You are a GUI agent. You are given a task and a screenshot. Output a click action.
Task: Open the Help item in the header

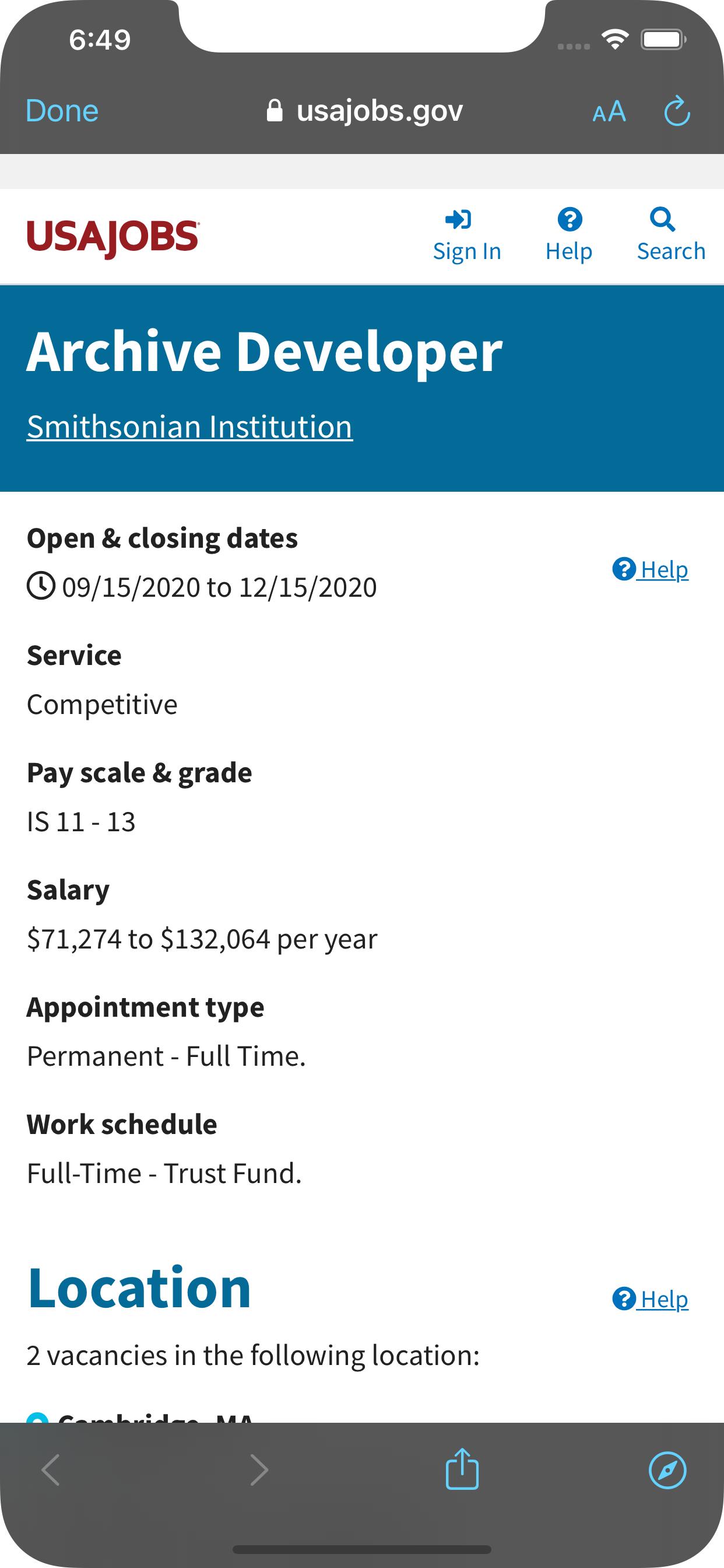pyautogui.click(x=569, y=236)
